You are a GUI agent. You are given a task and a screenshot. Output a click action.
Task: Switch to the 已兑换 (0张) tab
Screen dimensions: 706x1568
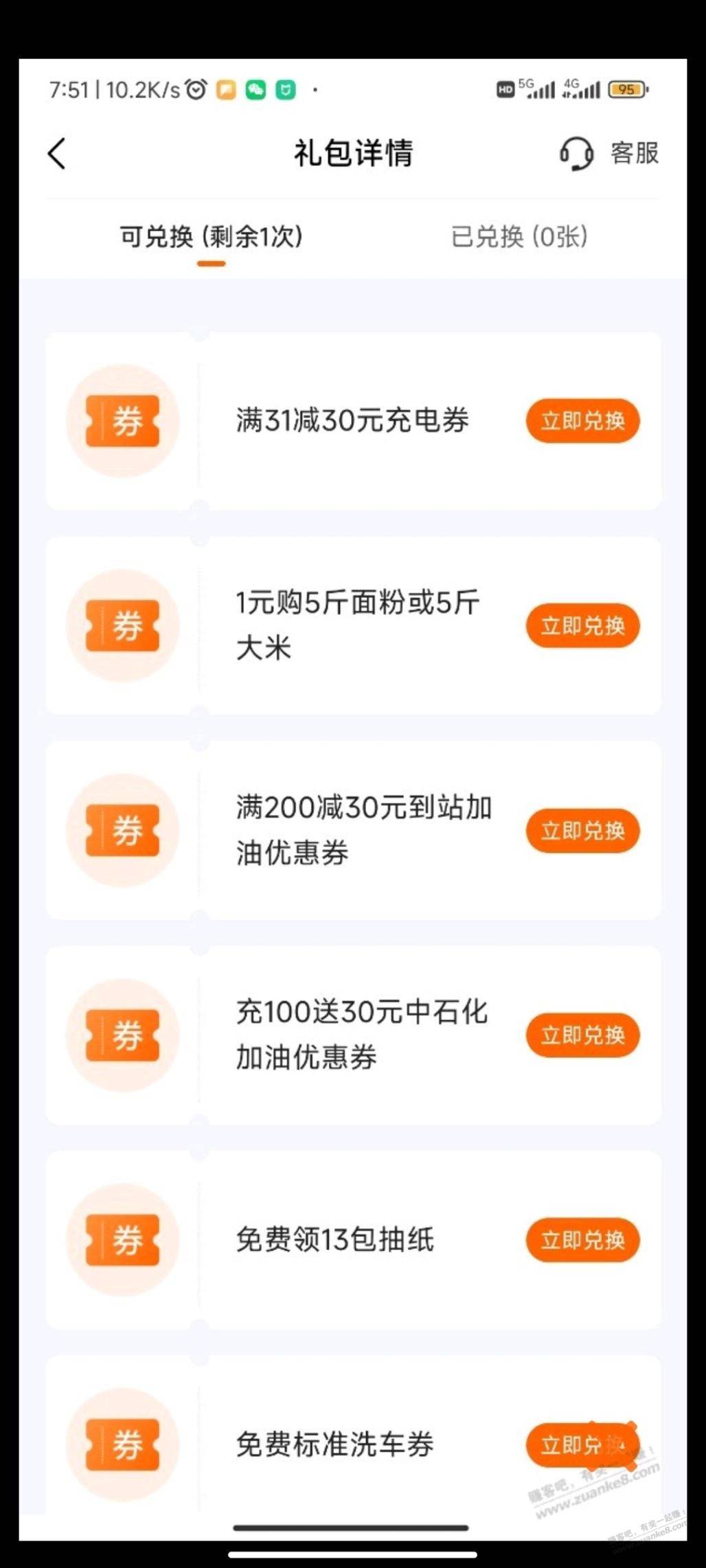click(519, 237)
